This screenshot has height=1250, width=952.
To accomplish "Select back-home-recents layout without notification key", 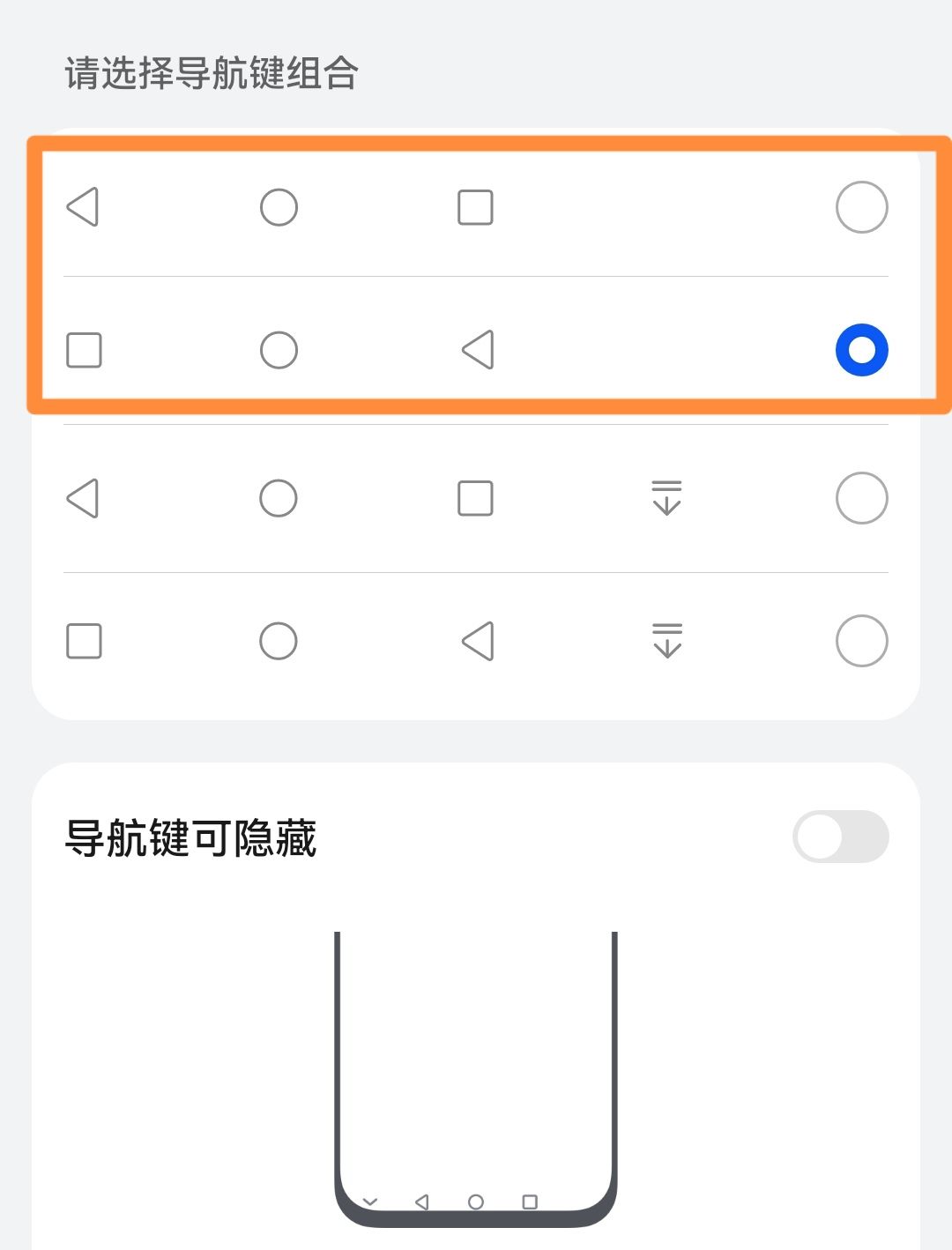I will click(x=861, y=207).
